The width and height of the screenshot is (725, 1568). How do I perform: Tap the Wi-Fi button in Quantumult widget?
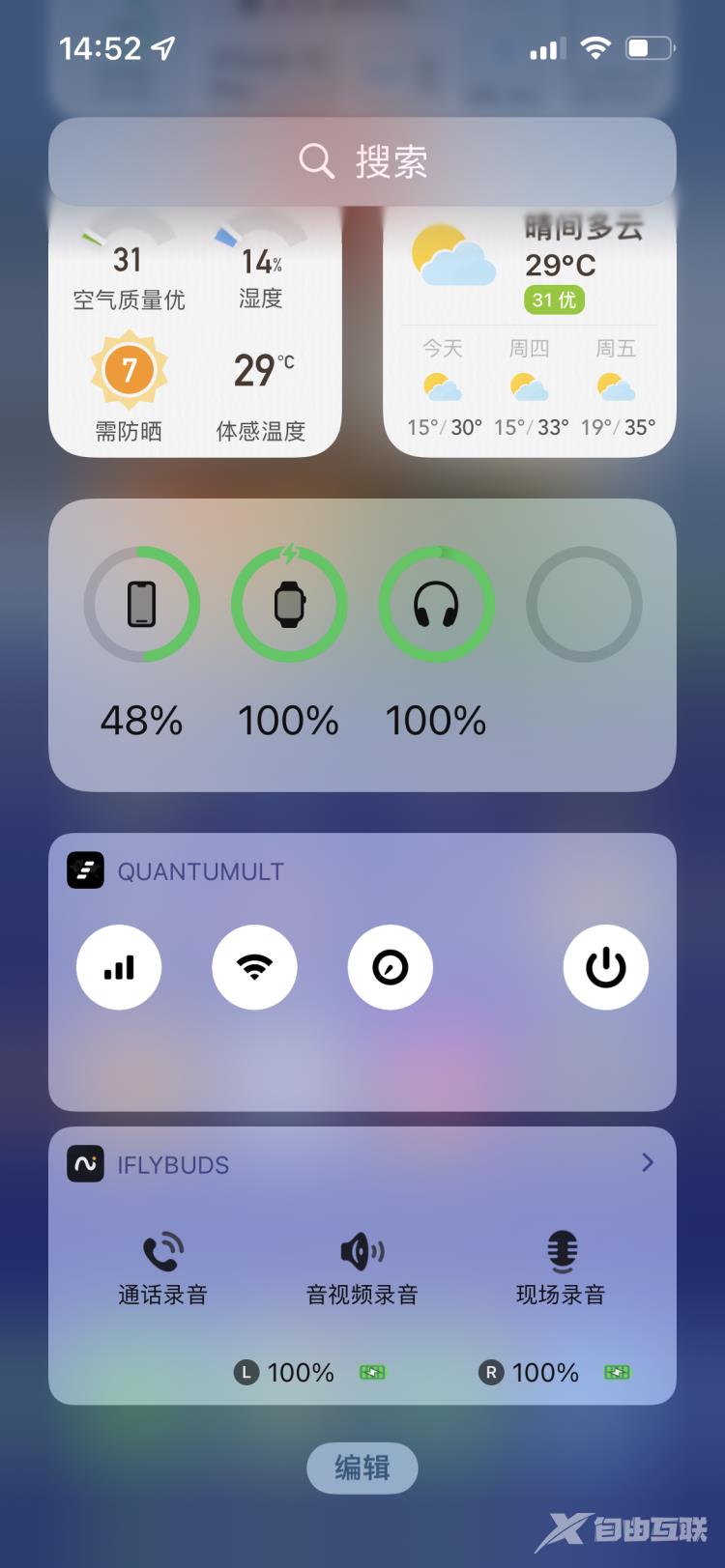coord(254,967)
